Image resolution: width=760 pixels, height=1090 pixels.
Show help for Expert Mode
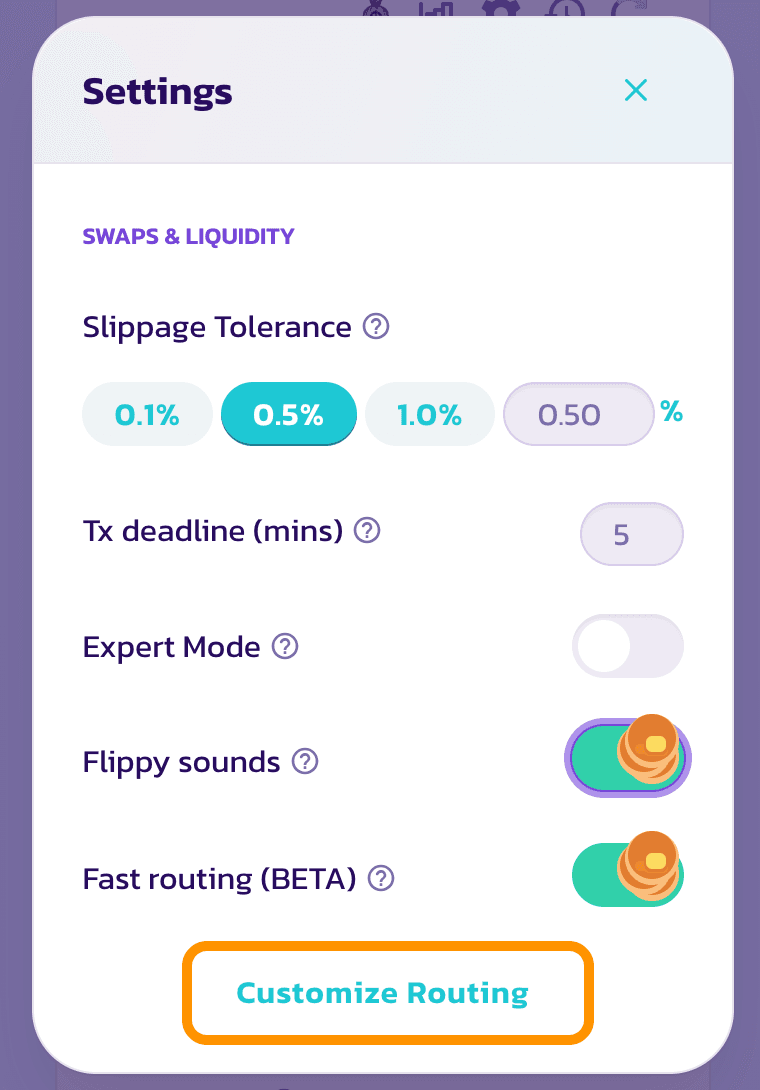286,647
